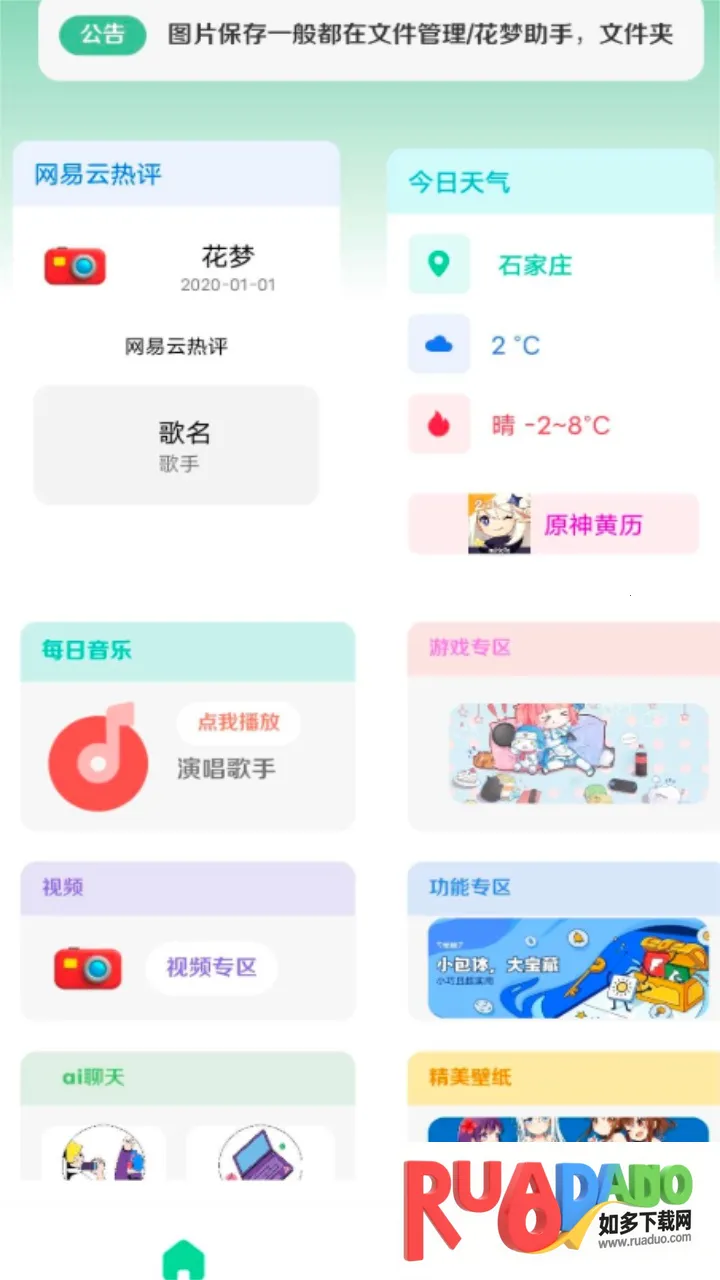Tap the 歌名 歌手 song card
Viewport: 720px width, 1280px height.
[x=176, y=445]
